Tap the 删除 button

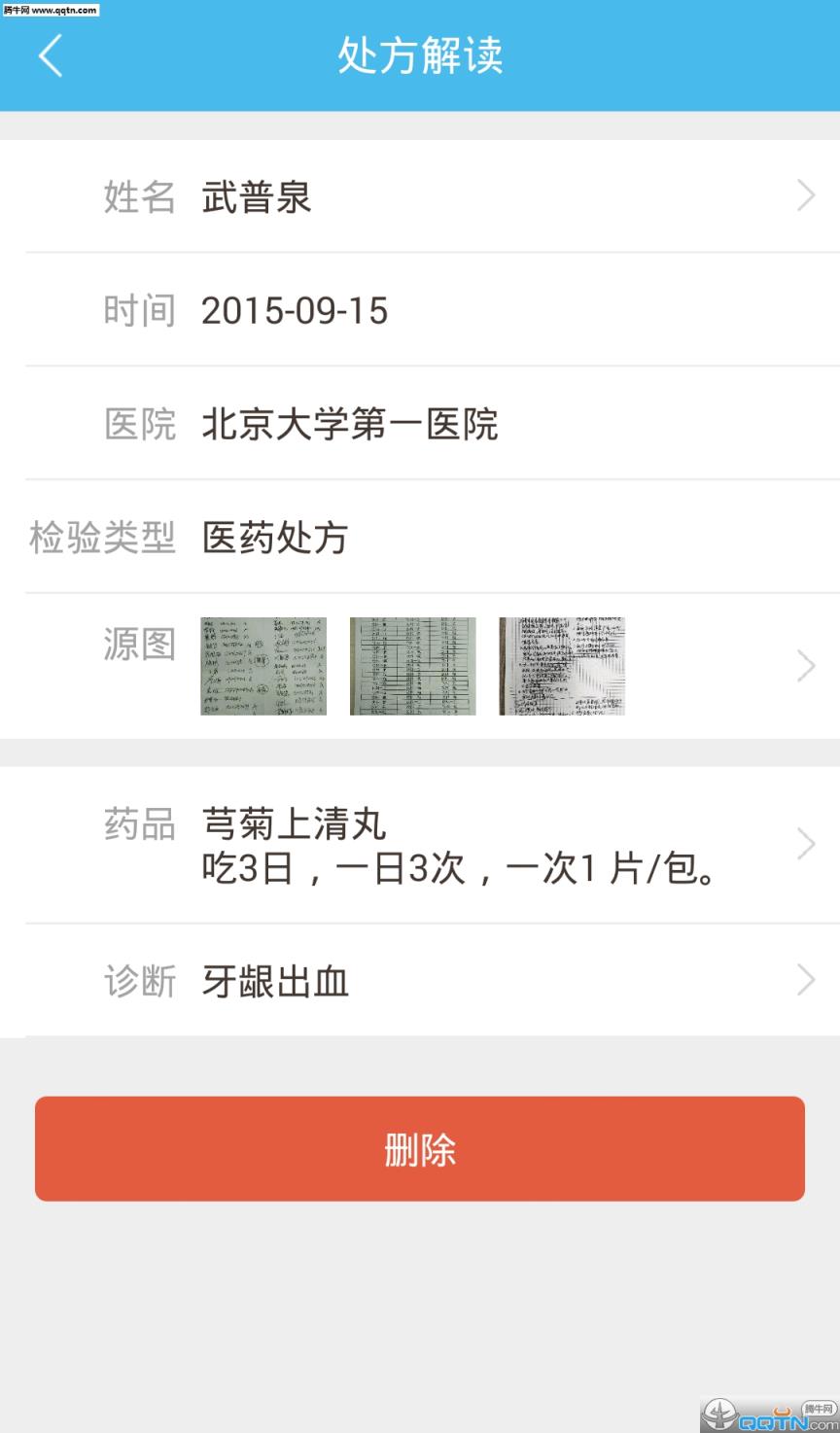[x=420, y=1148]
